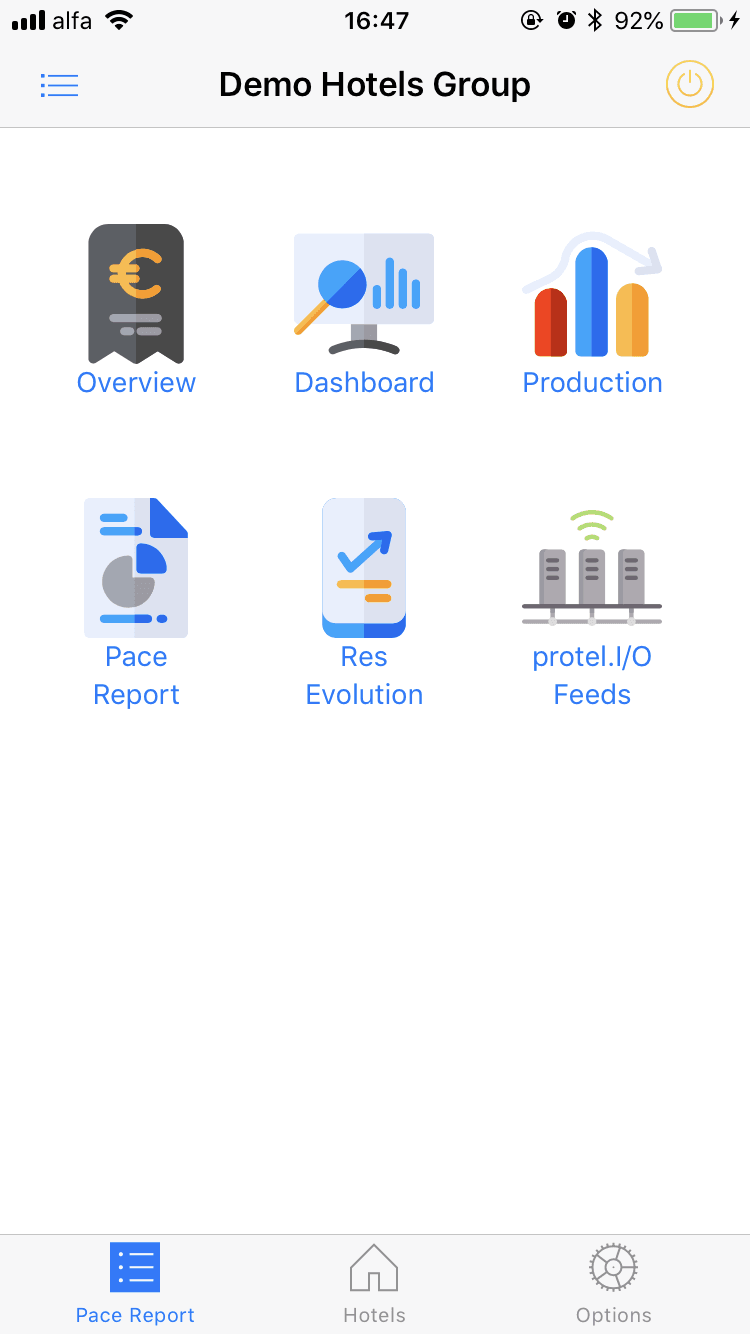Viewport: 750px width, 1334px height.
Task: Switch to the Hotels tab
Action: (374, 1284)
